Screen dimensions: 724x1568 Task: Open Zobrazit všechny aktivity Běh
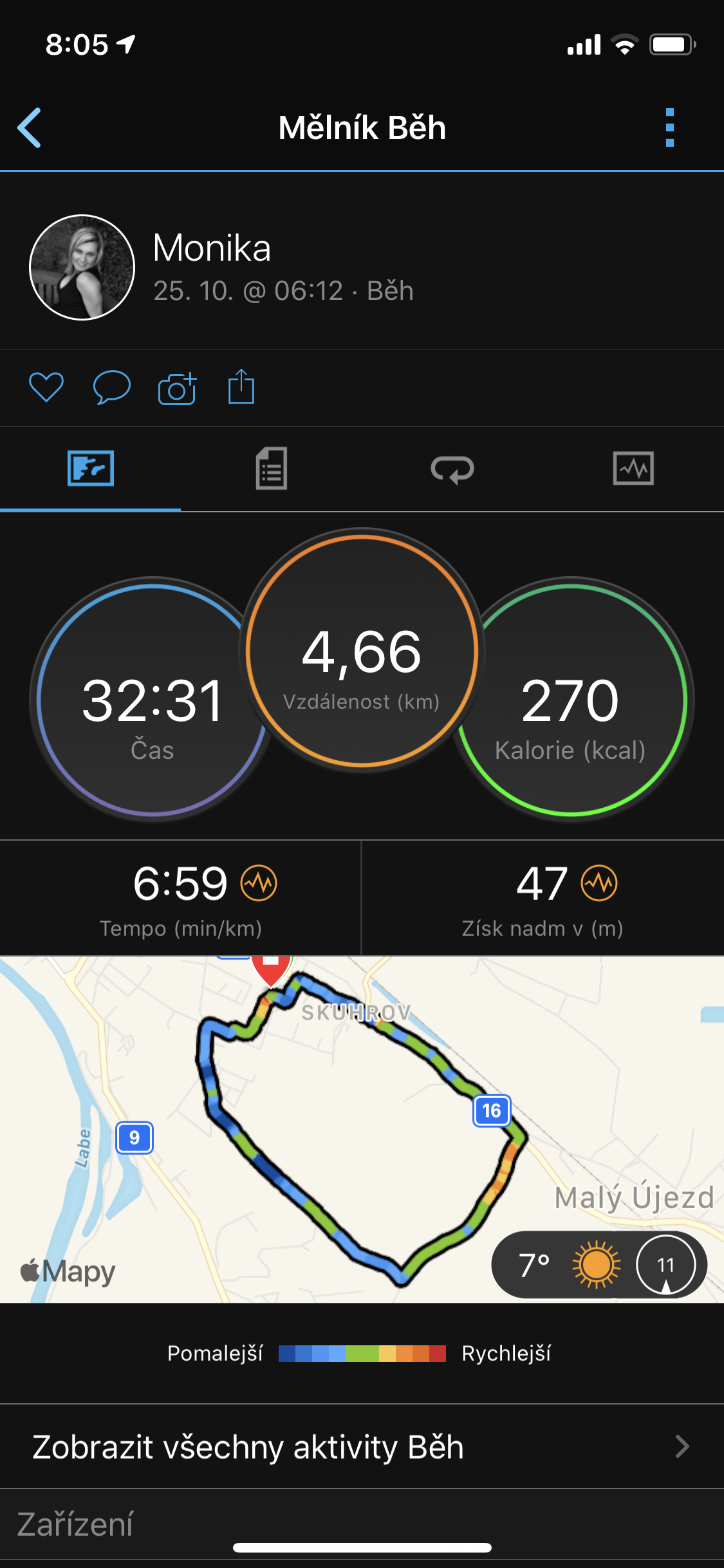362,1446
